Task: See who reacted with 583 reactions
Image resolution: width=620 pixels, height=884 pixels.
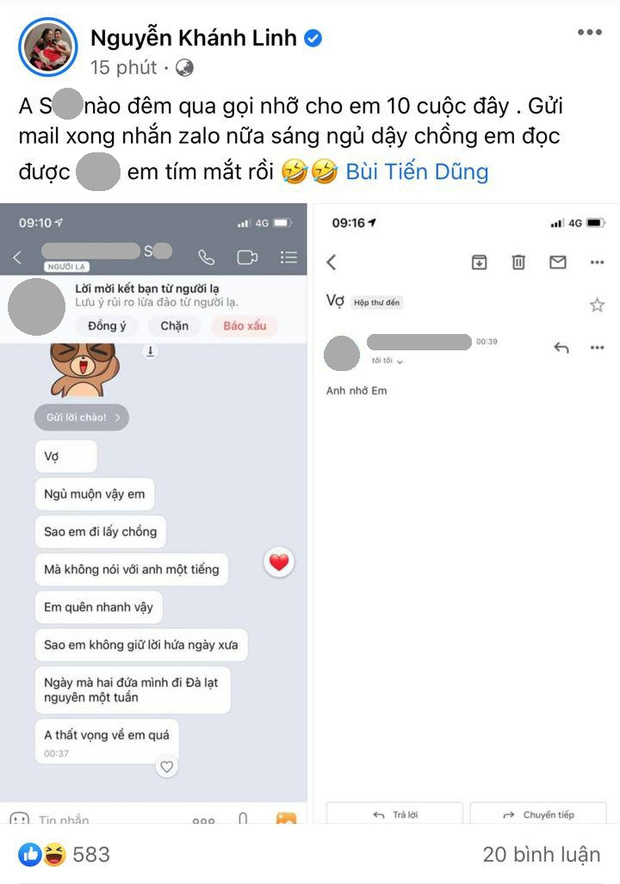Action: (x=65, y=854)
